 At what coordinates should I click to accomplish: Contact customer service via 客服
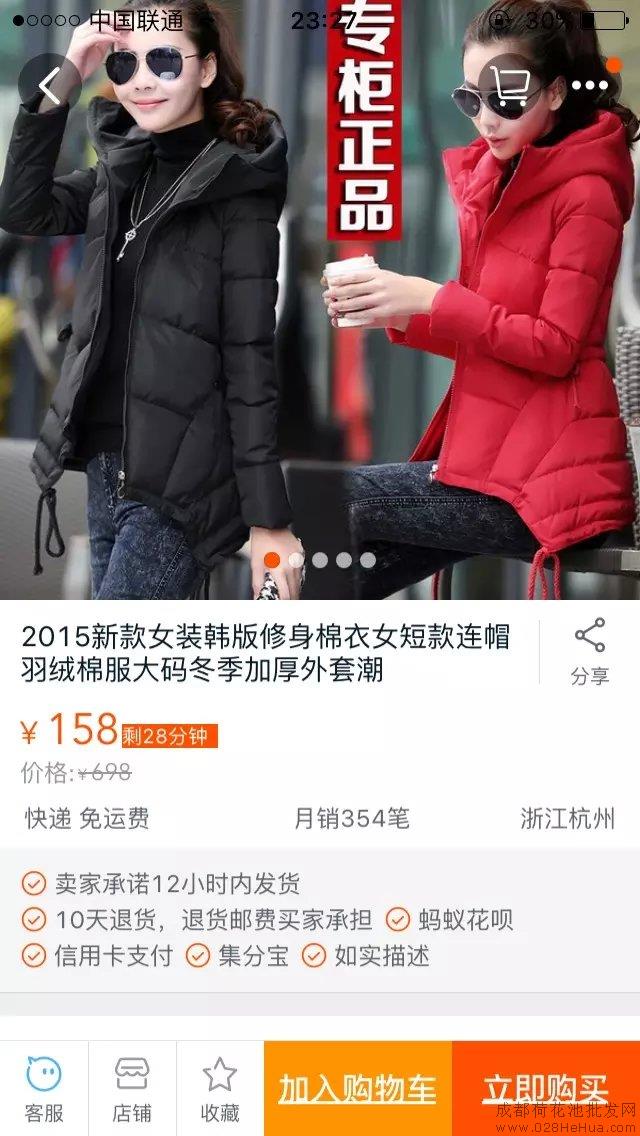point(44,1088)
